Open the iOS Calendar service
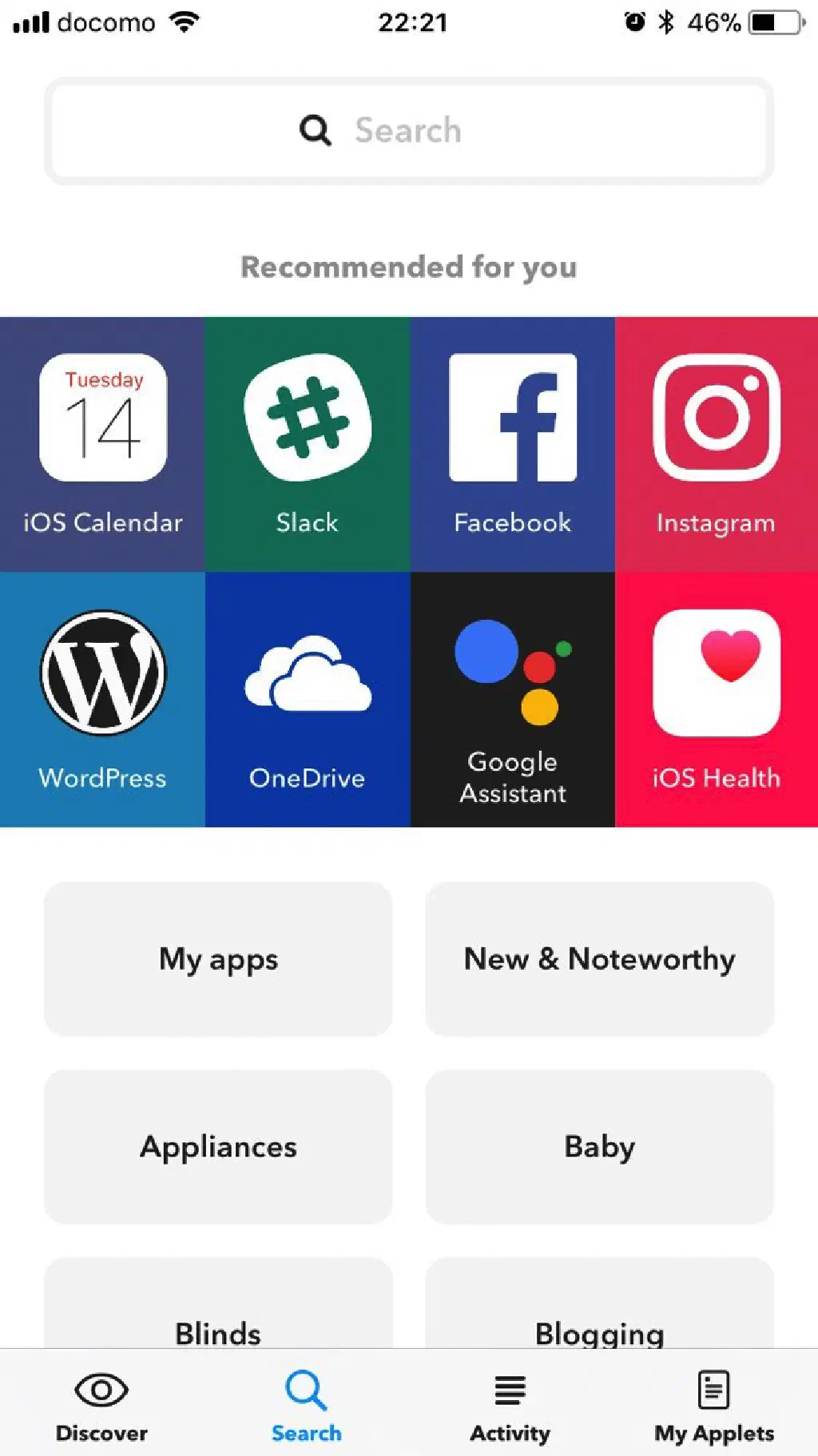The image size is (818, 1456). [102, 444]
